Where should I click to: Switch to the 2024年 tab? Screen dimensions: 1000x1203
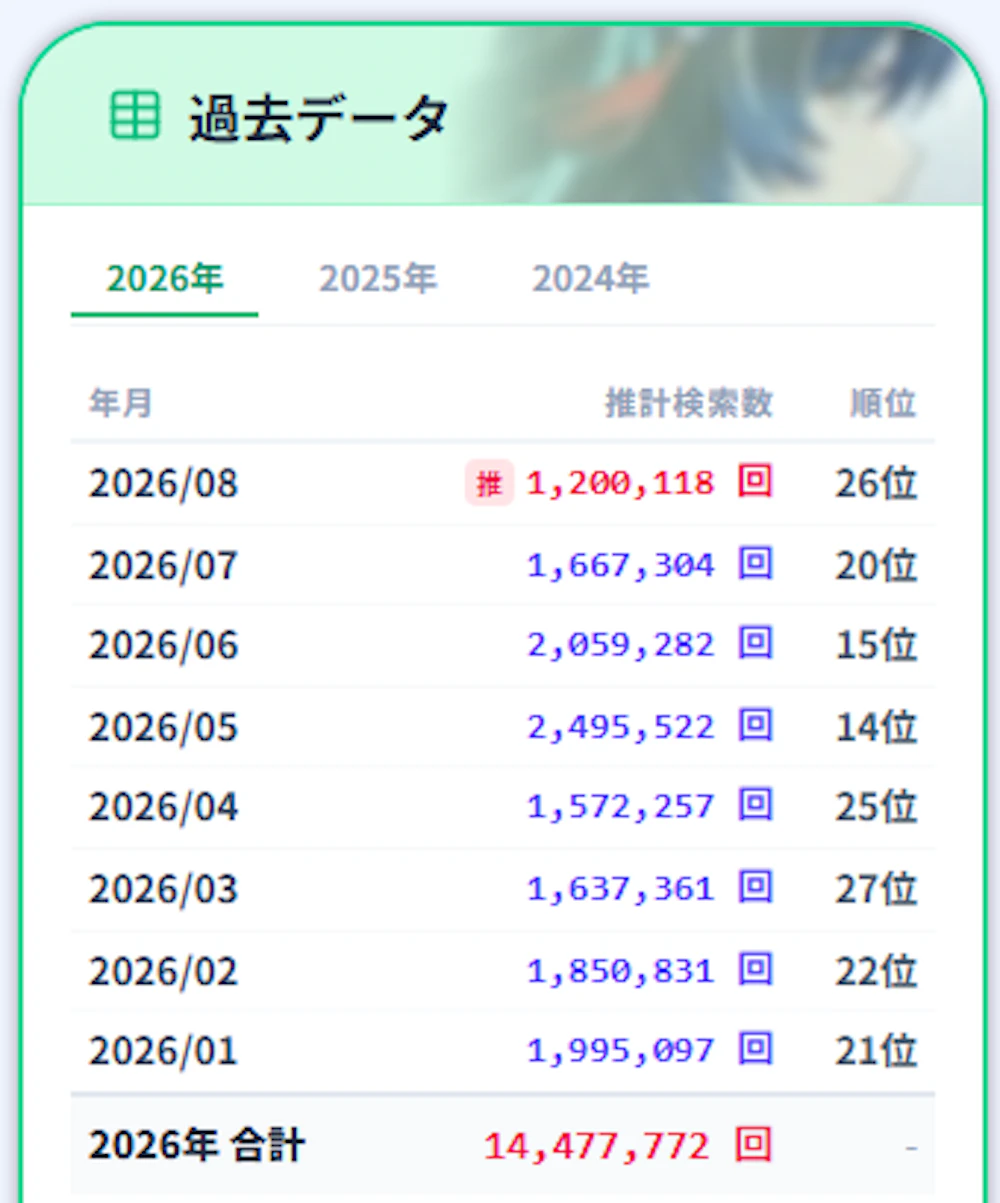590,279
